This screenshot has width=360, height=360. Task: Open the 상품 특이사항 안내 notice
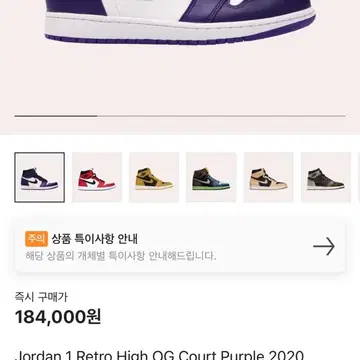click(180, 247)
